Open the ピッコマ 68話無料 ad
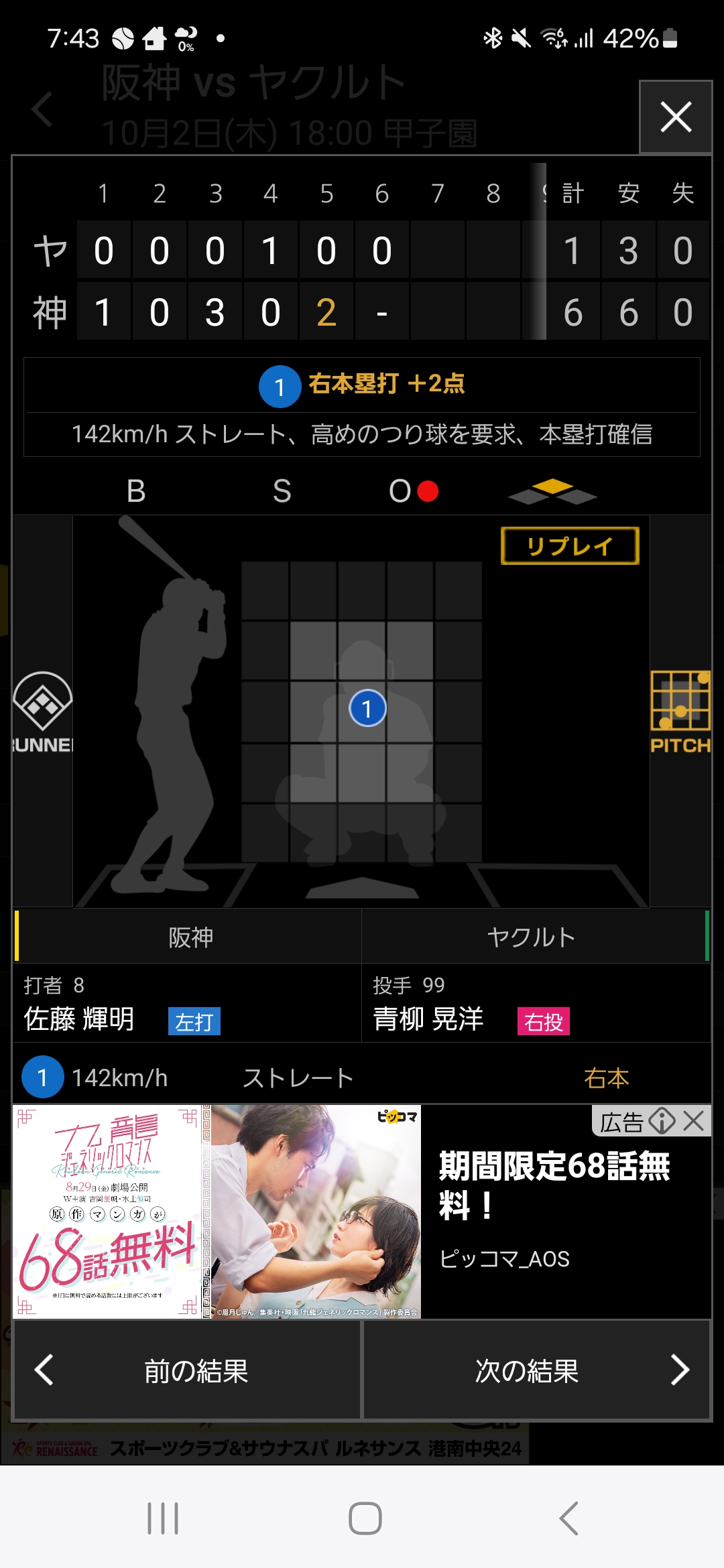Viewport: 724px width, 1568px height. (362, 1213)
